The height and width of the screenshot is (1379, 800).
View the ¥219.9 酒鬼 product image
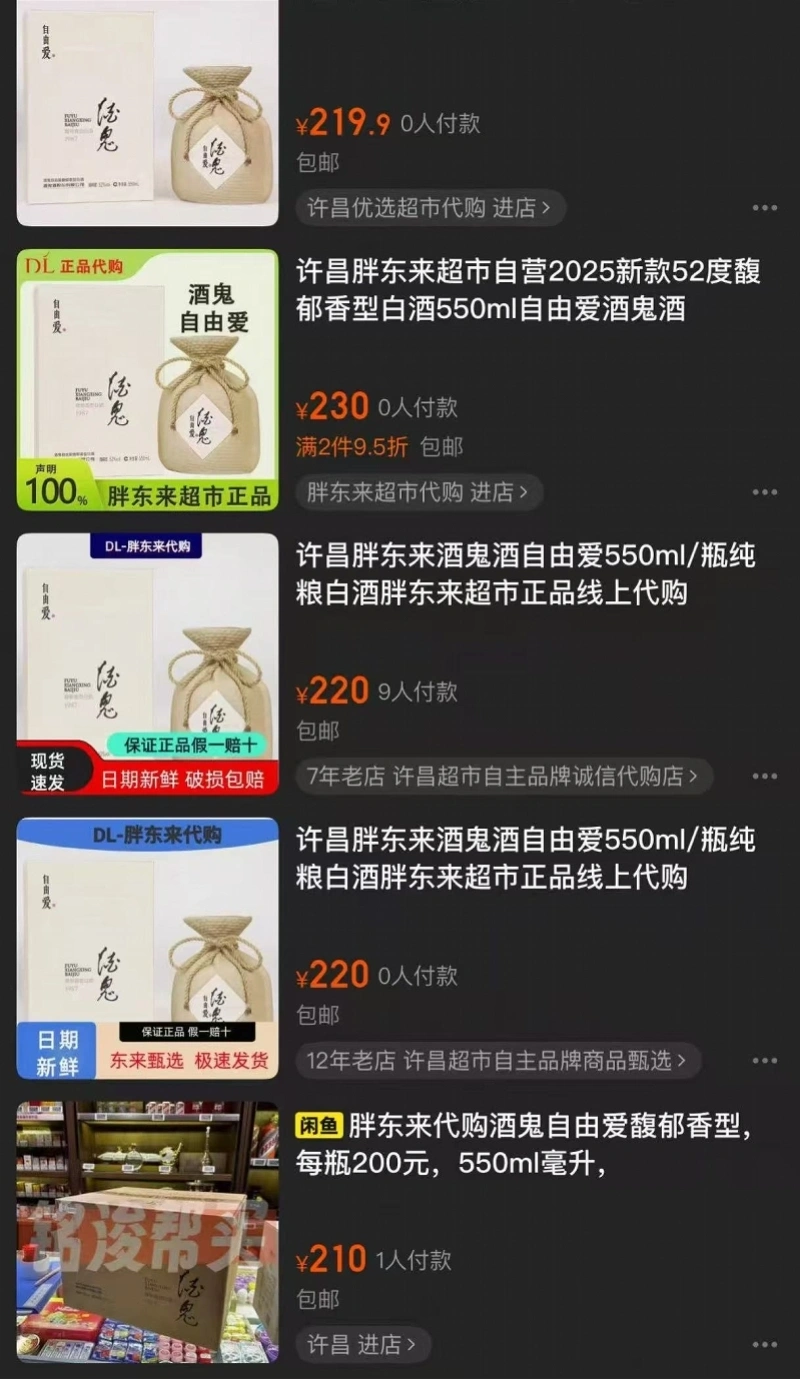pyautogui.click(x=148, y=112)
